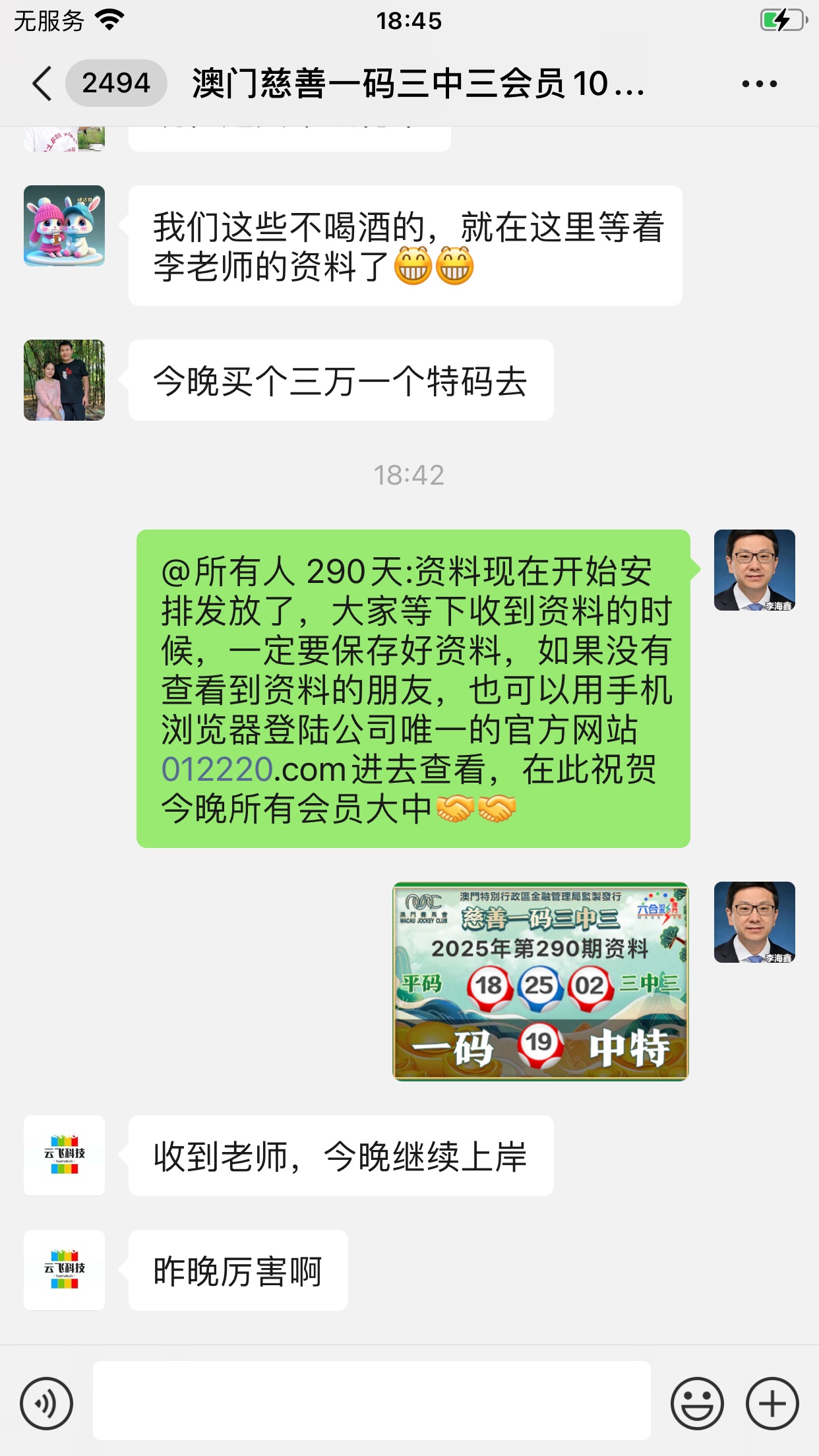Open the plus attachments menu
This screenshot has height=1456, width=819.
pos(772,1403)
